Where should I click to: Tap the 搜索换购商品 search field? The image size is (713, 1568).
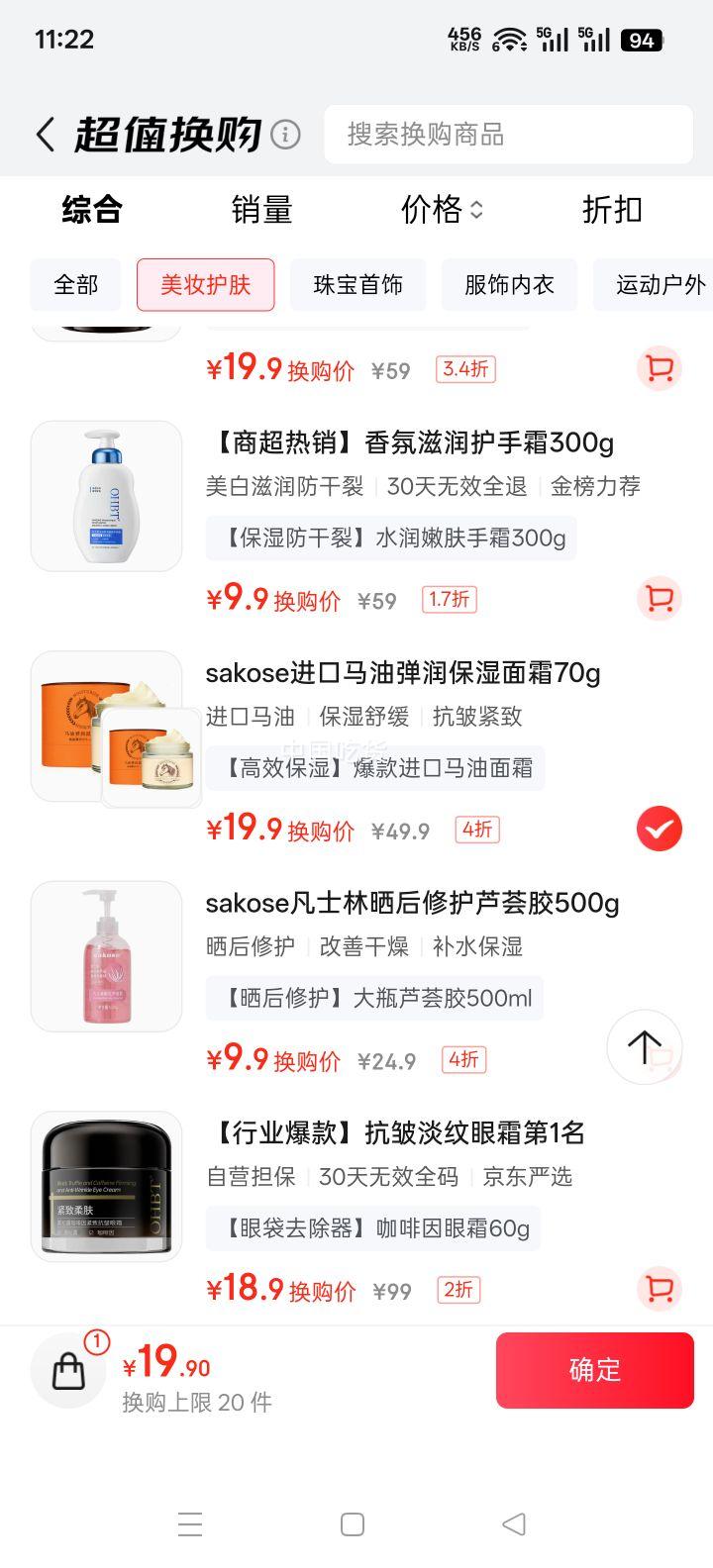pos(508,135)
